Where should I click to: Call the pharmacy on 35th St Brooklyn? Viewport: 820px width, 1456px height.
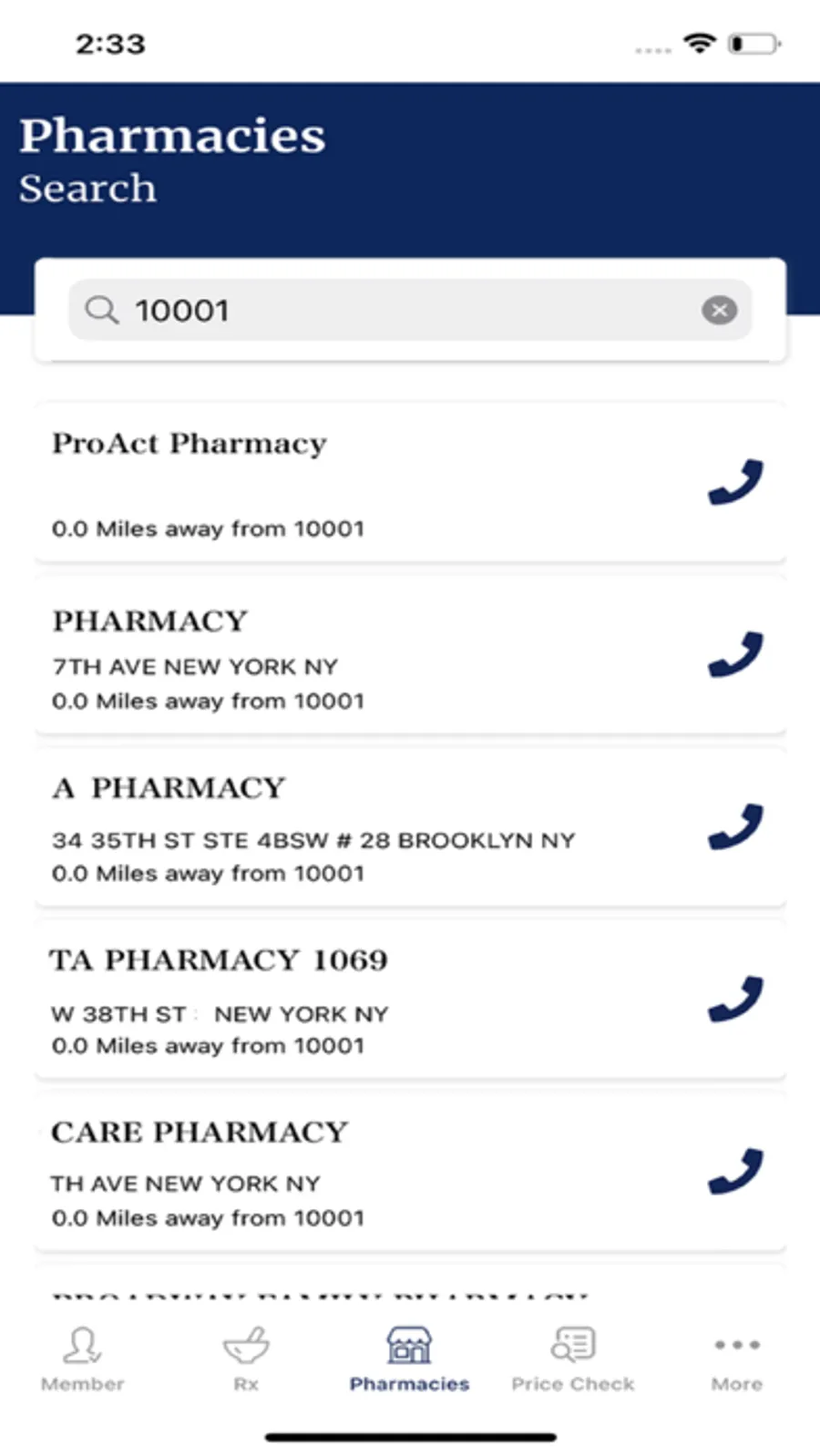pos(735,826)
